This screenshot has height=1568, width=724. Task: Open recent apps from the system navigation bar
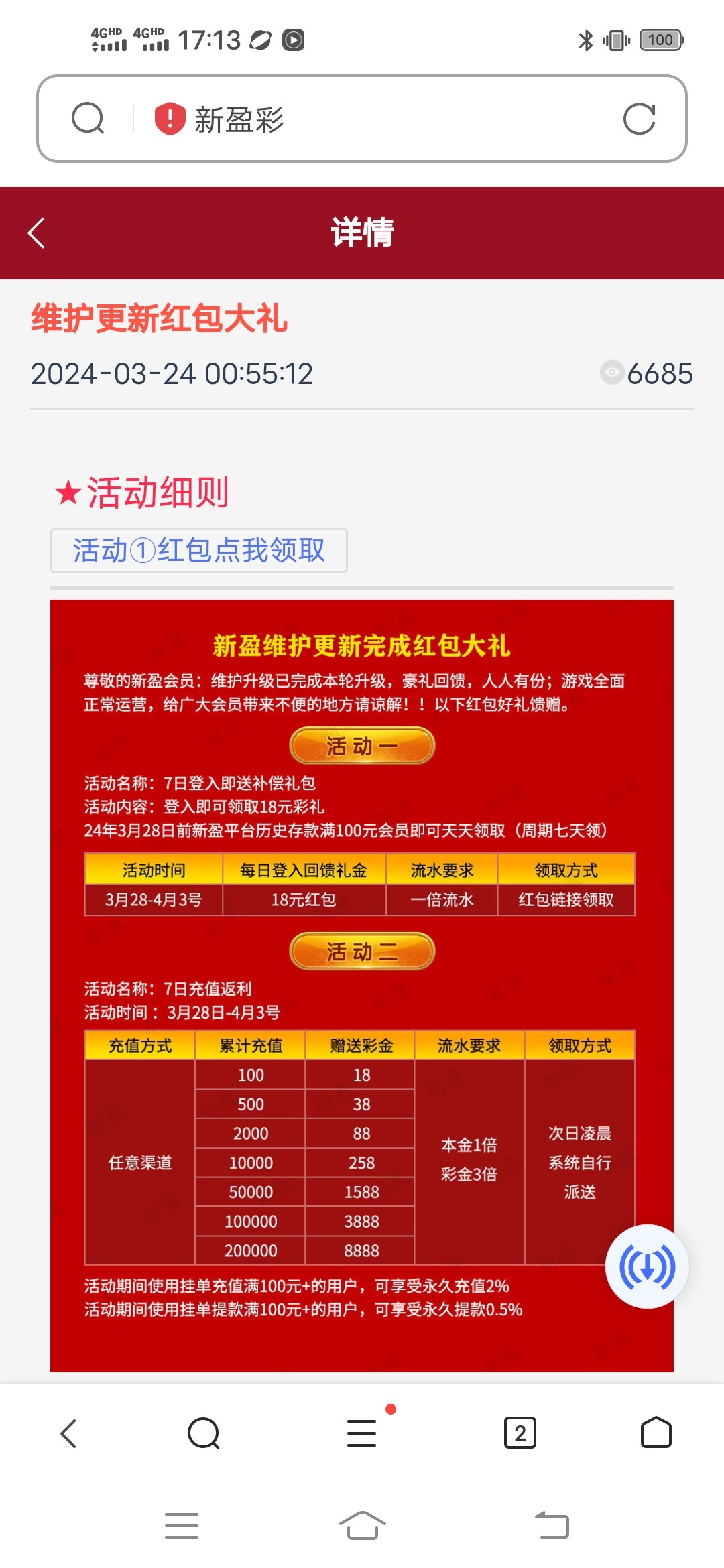click(182, 1526)
